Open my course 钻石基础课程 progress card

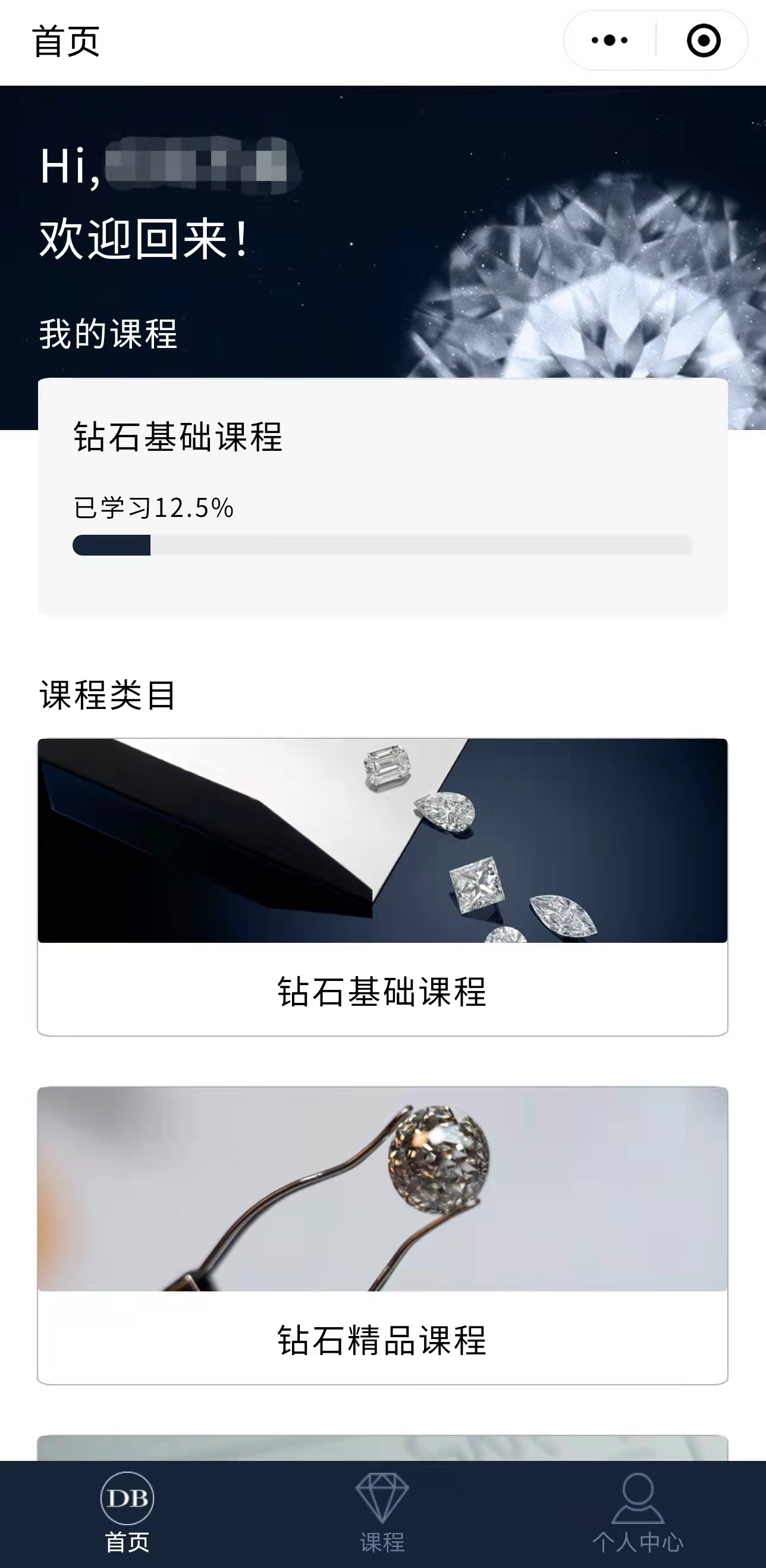tap(382, 496)
